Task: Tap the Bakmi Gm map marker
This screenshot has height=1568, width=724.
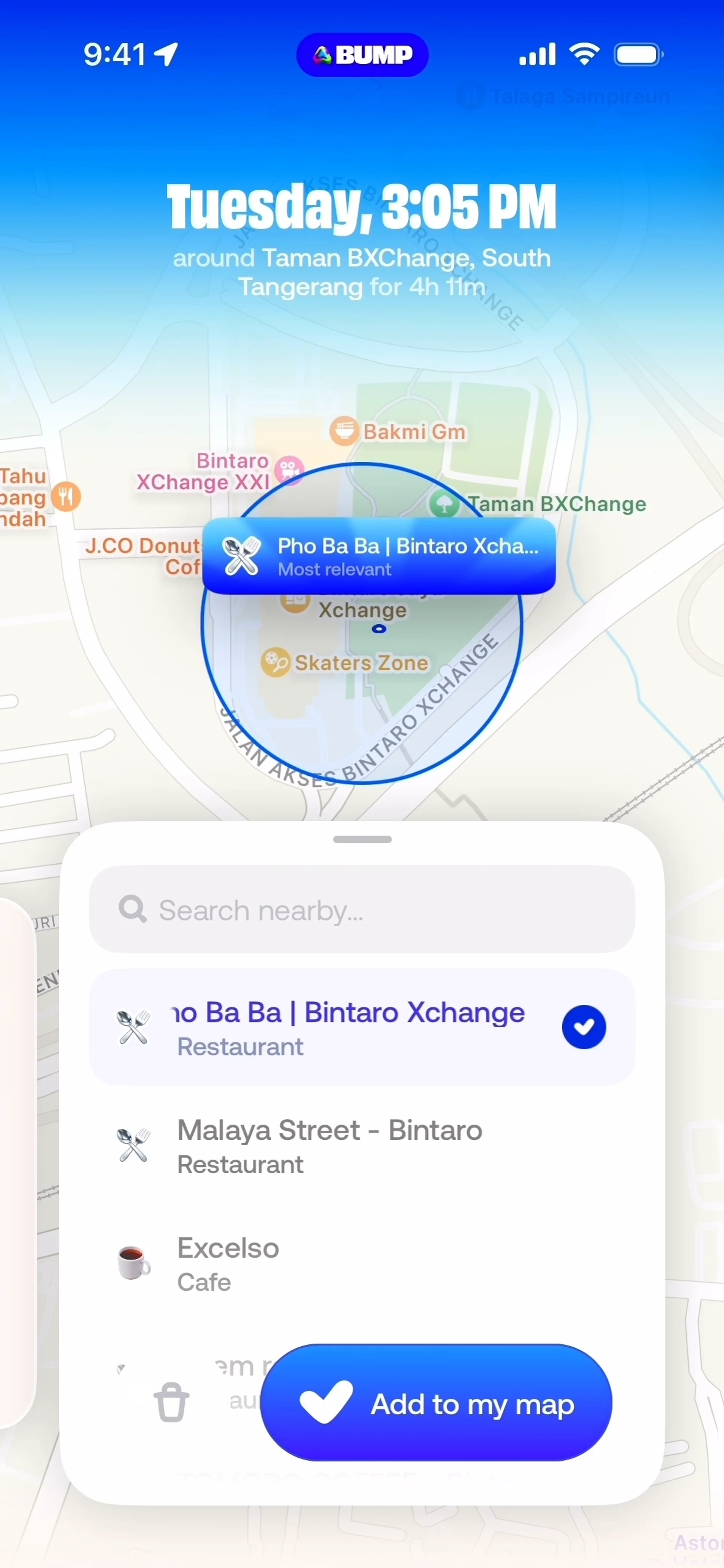Action: [x=345, y=431]
